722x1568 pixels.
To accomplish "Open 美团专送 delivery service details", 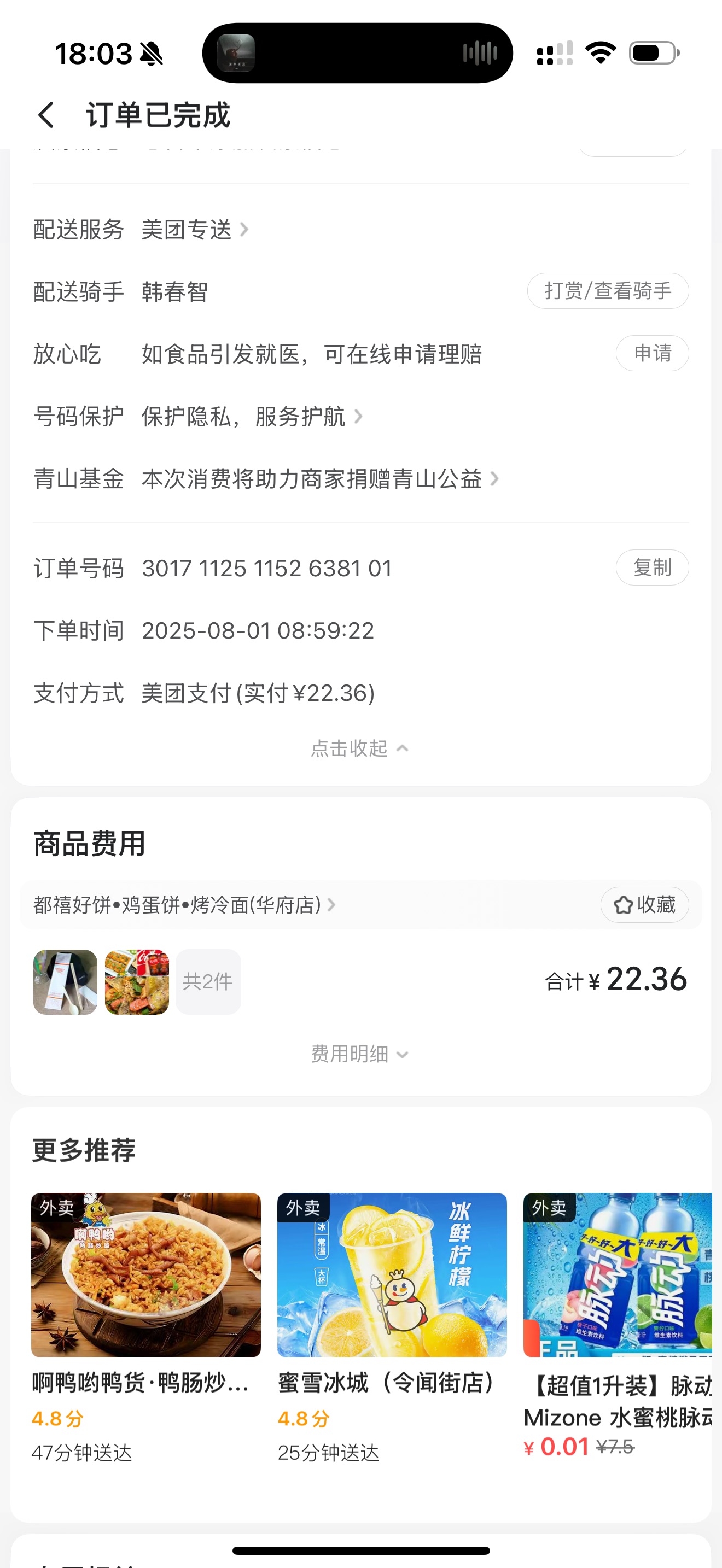I will (x=195, y=230).
